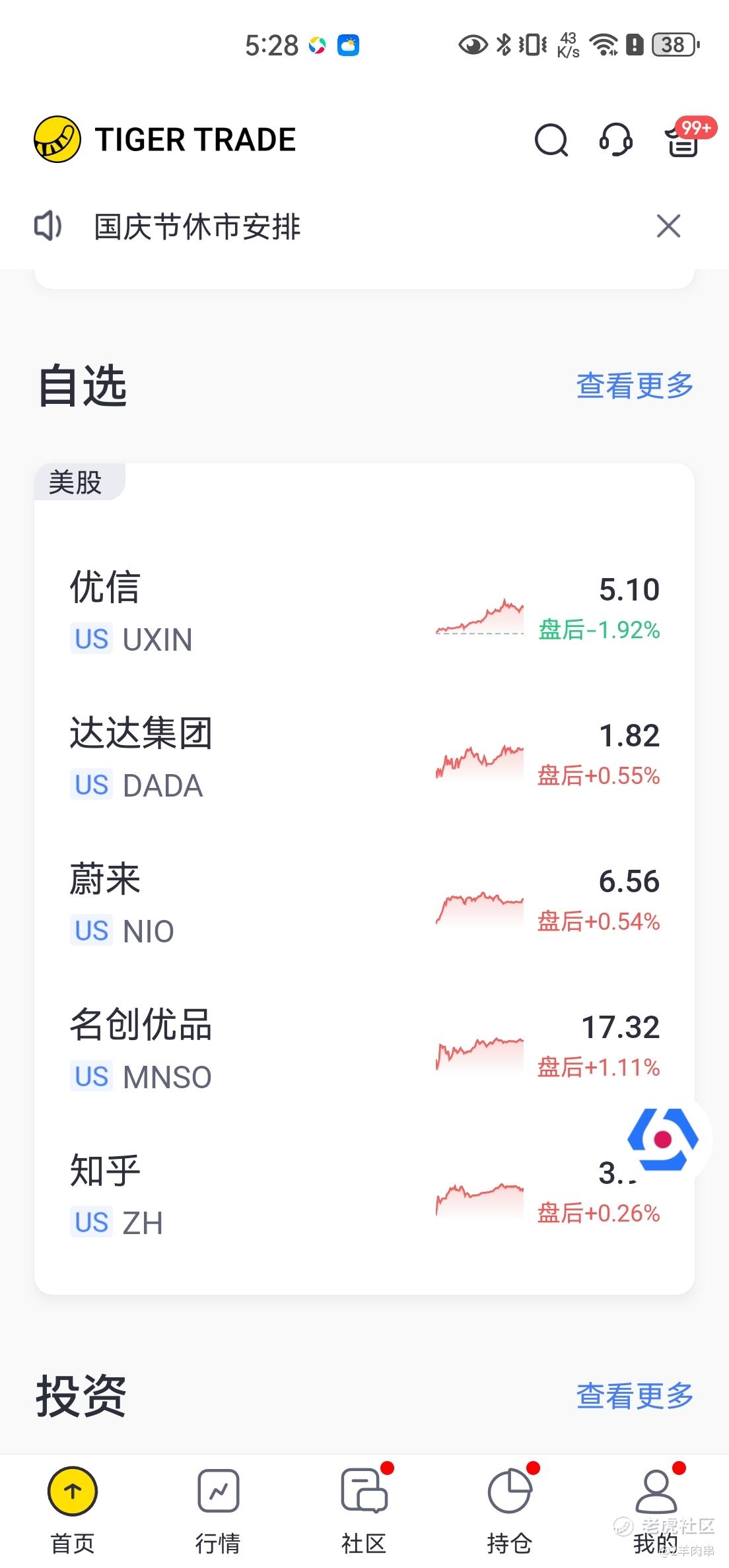Screen dimensions: 729x1568
Task: Open the messages inbox with 99+ badge
Action: 683,139
